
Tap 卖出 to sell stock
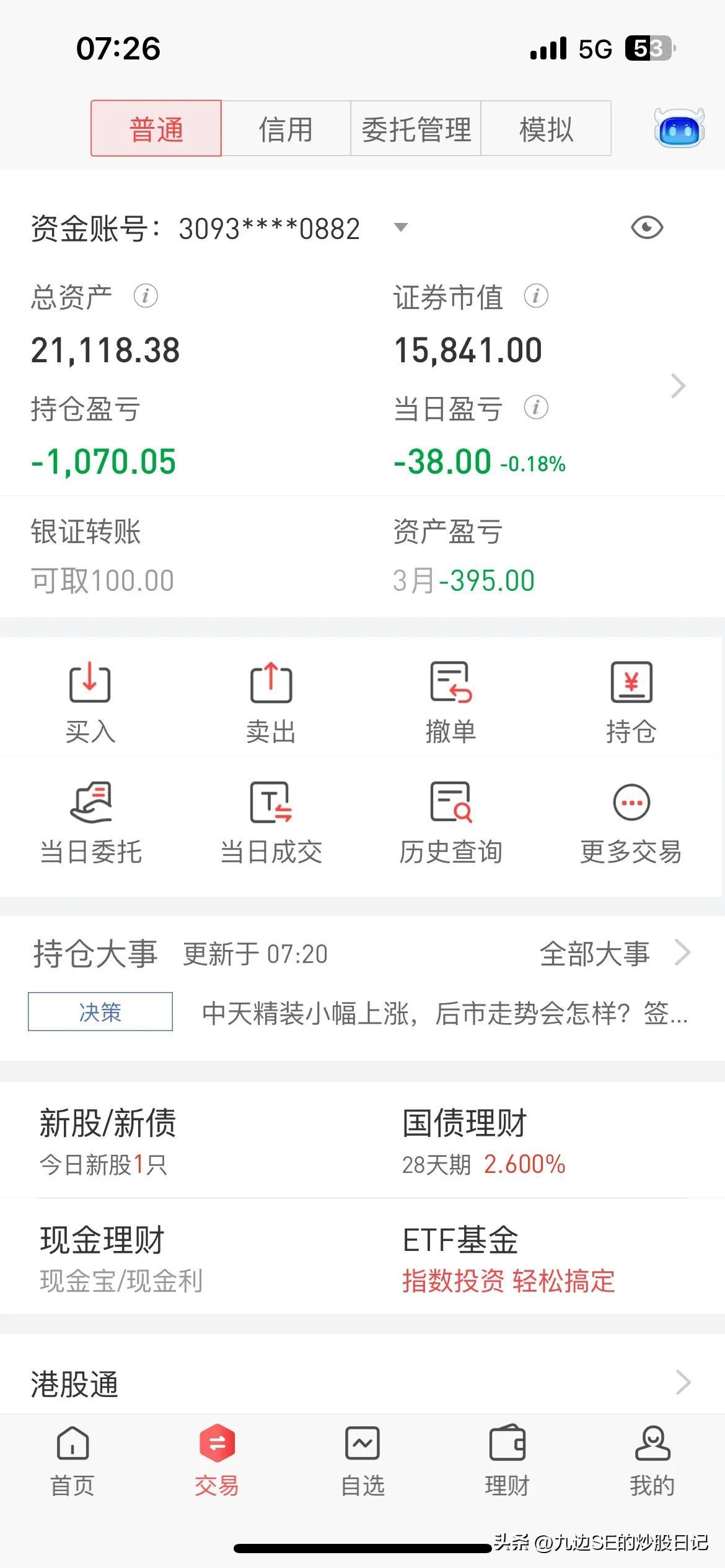pos(271,703)
